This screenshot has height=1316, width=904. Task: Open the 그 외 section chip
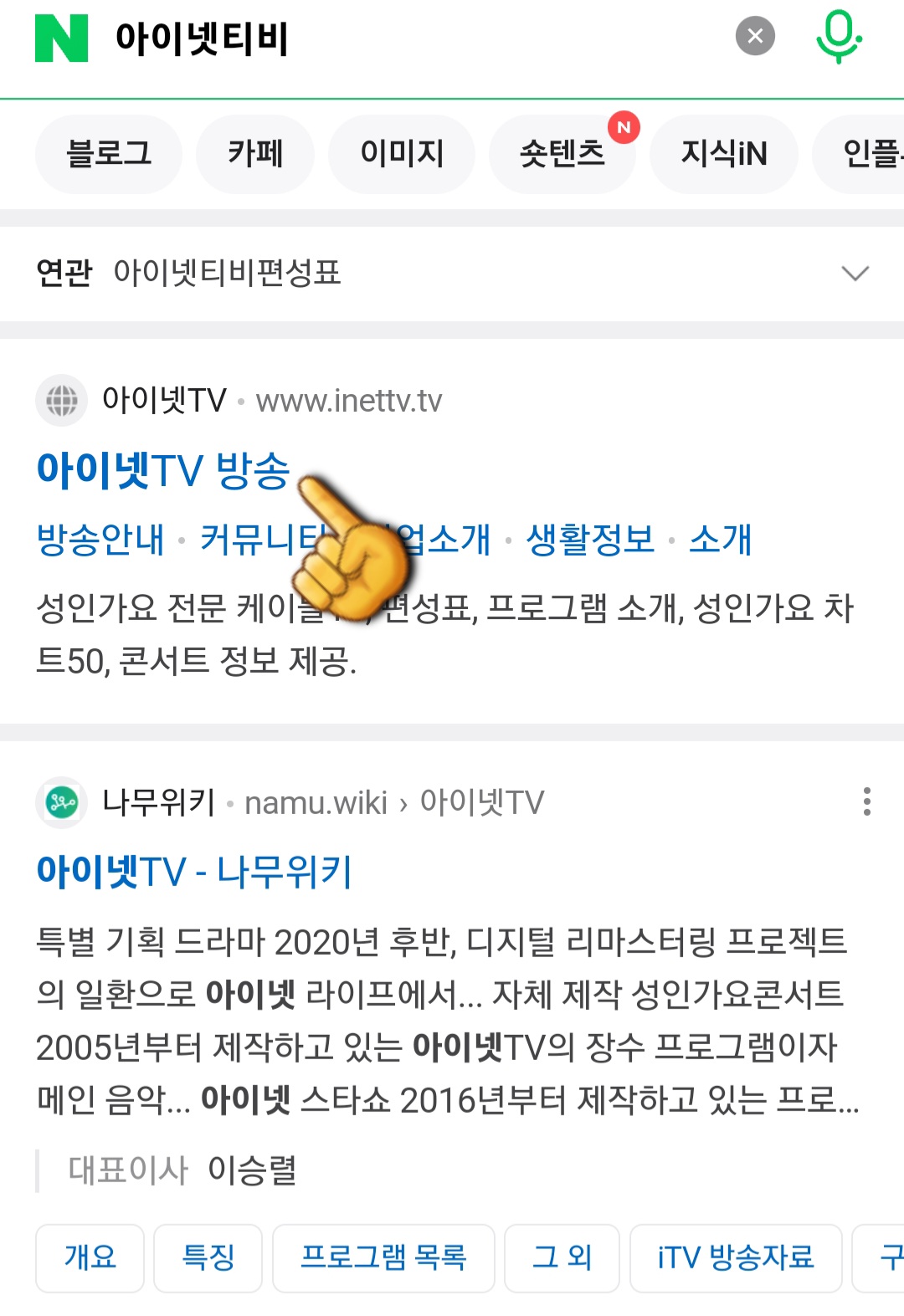point(561,1258)
